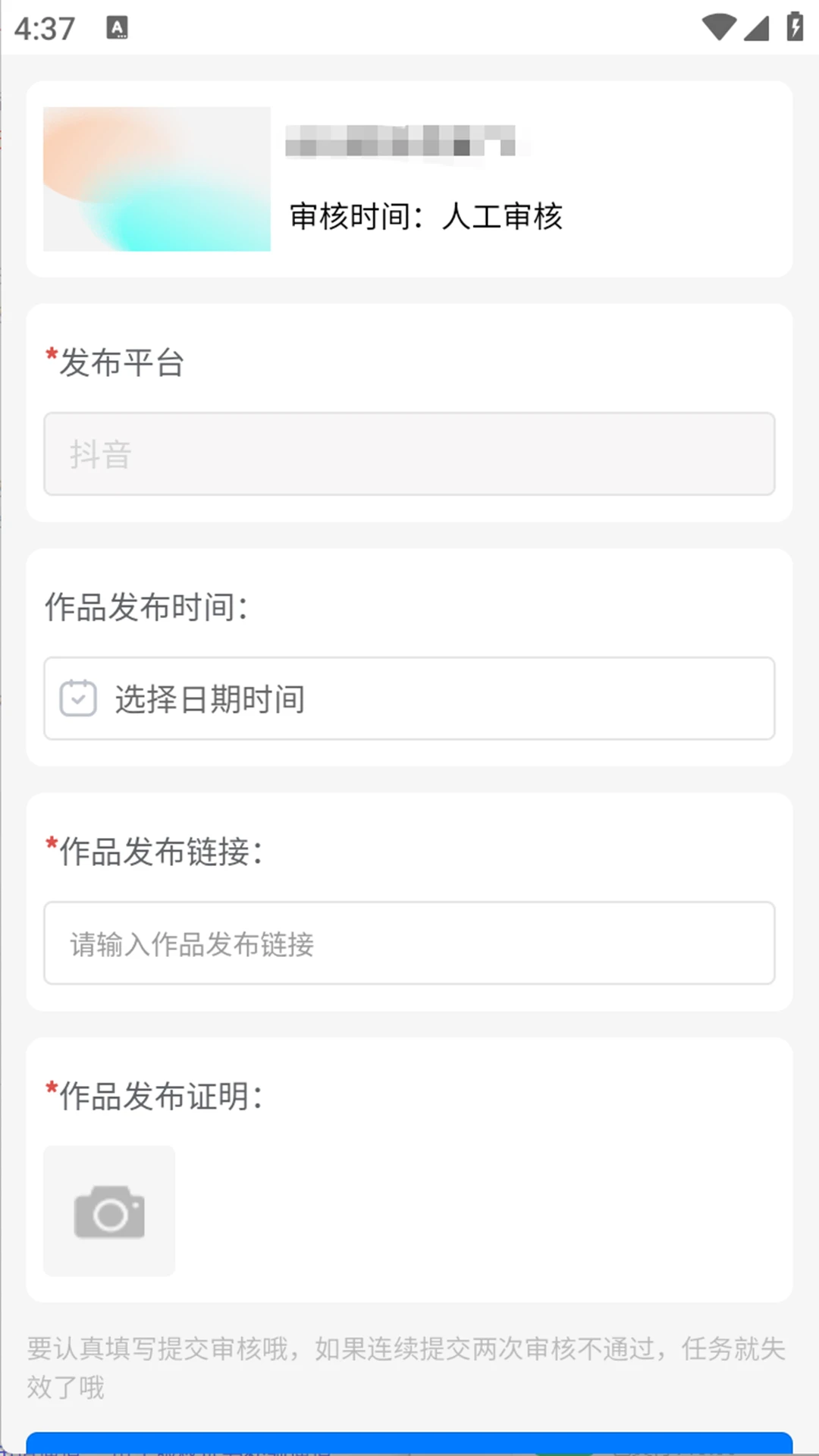Tap the 审核时间：人工审核 text

(x=427, y=215)
